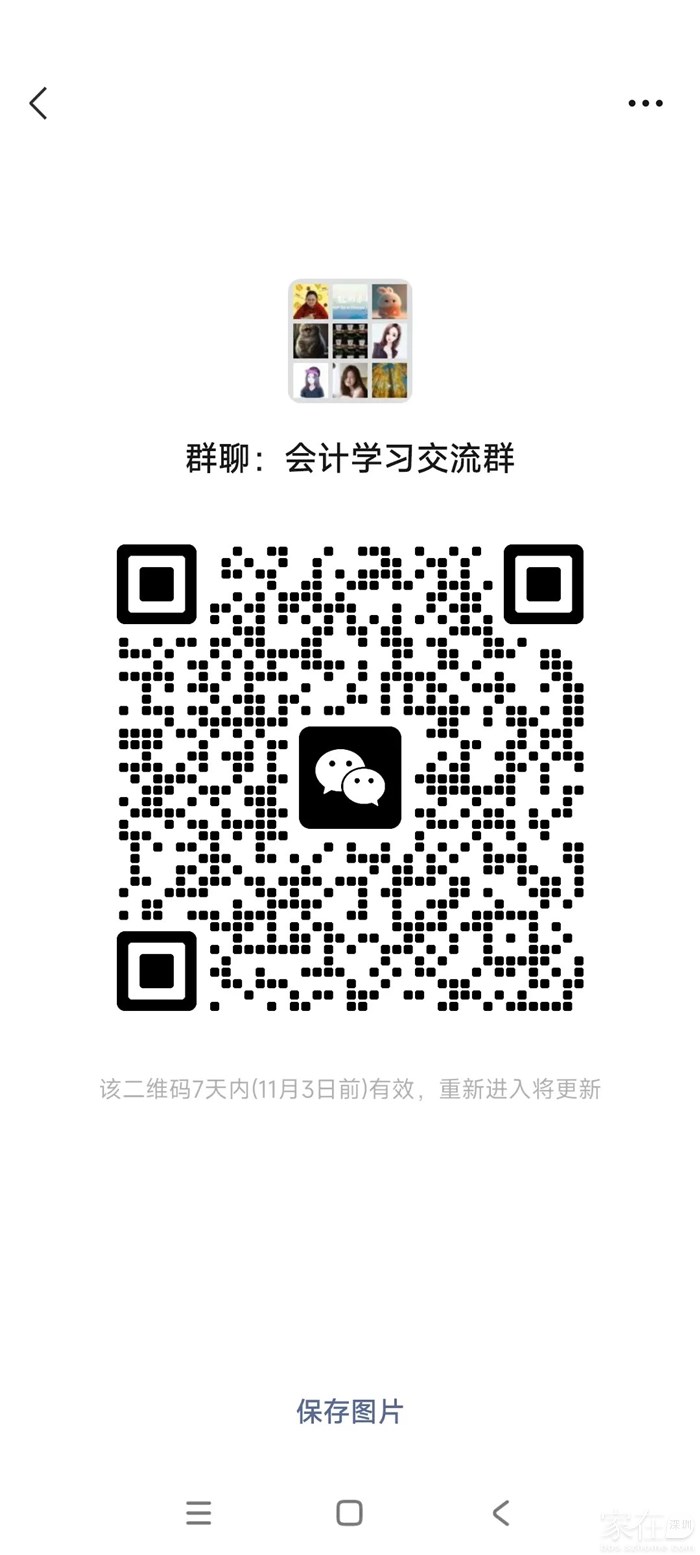Tap the system back button
This screenshot has width=700, height=1555.
tap(501, 1513)
